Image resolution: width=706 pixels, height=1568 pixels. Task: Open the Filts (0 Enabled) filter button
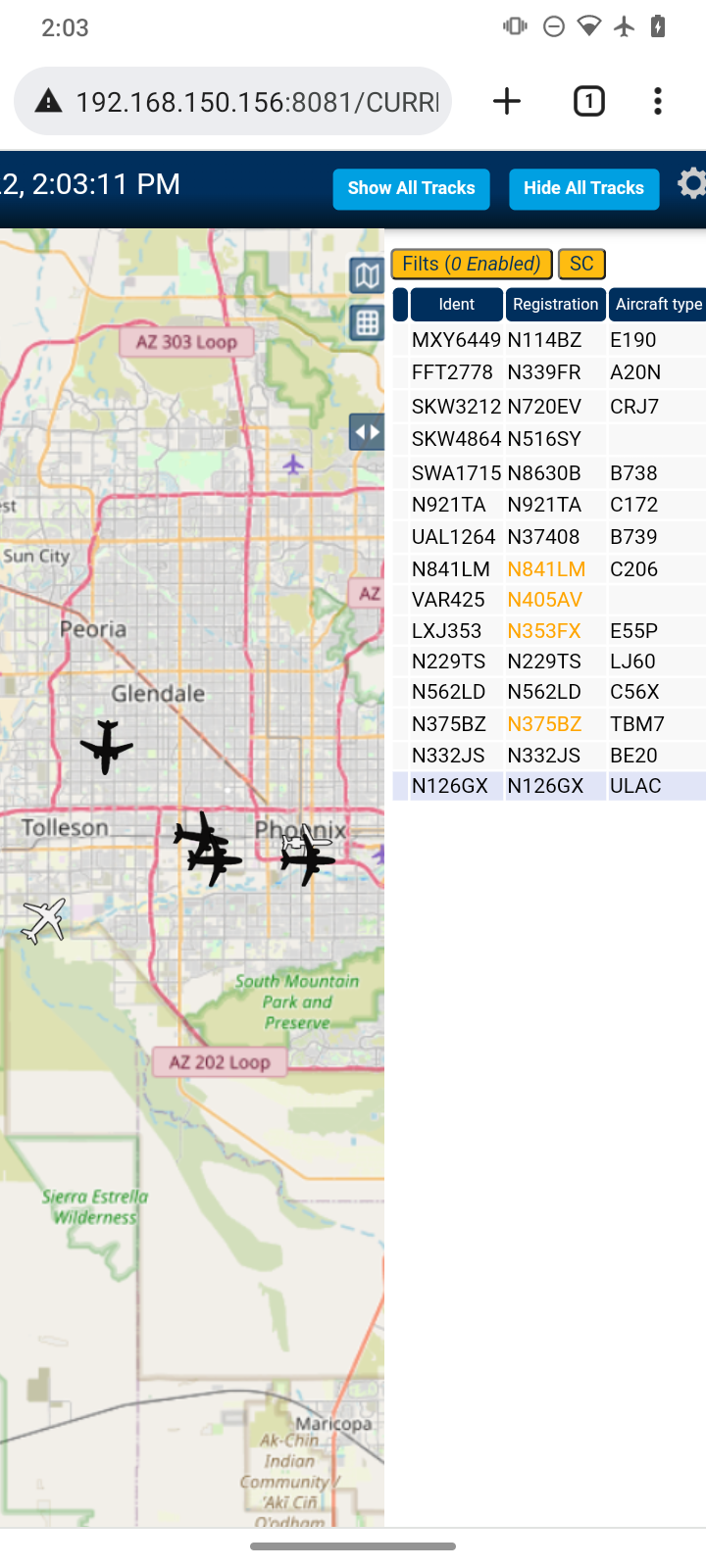click(472, 264)
